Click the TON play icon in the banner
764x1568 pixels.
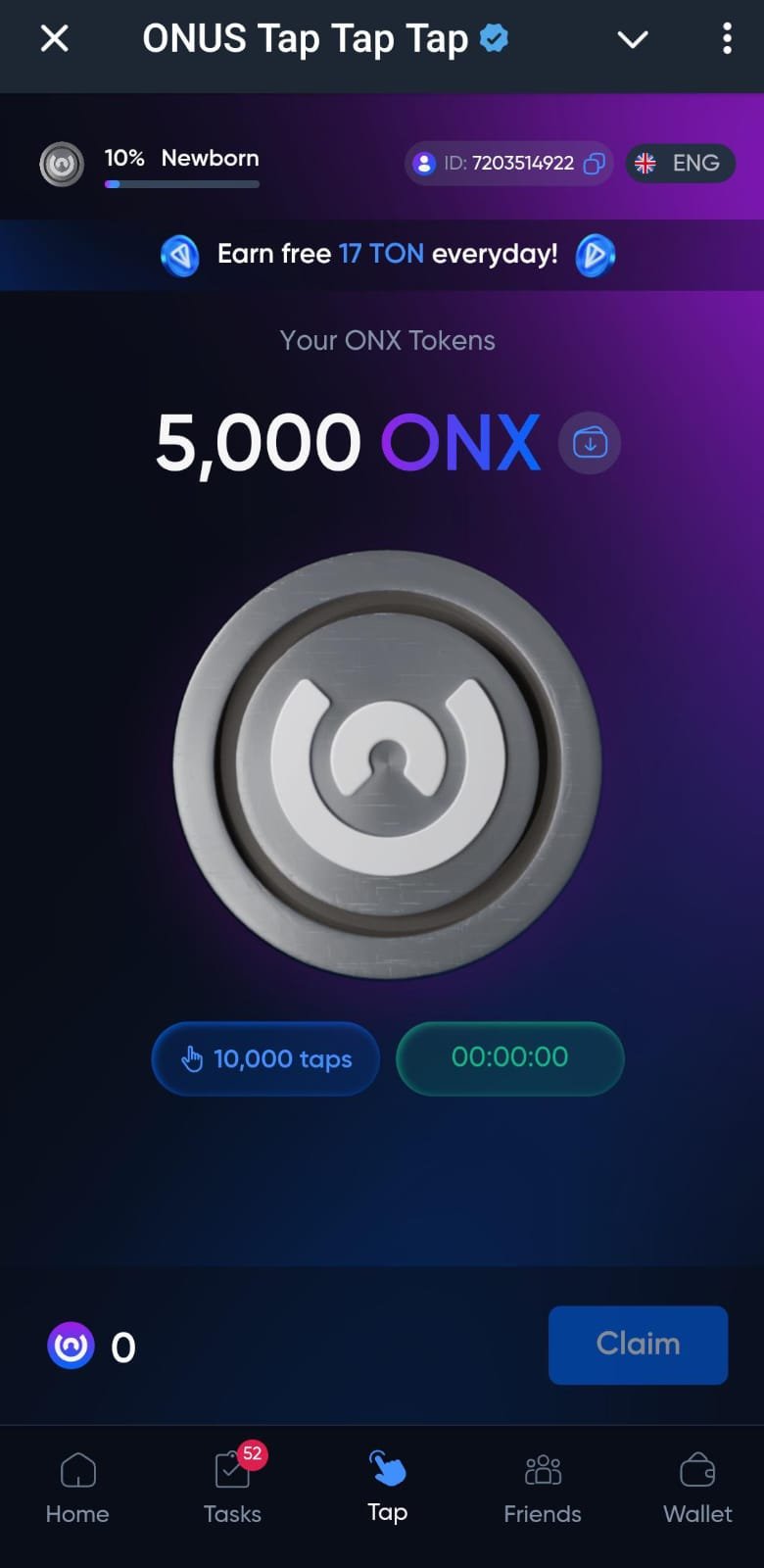point(595,255)
